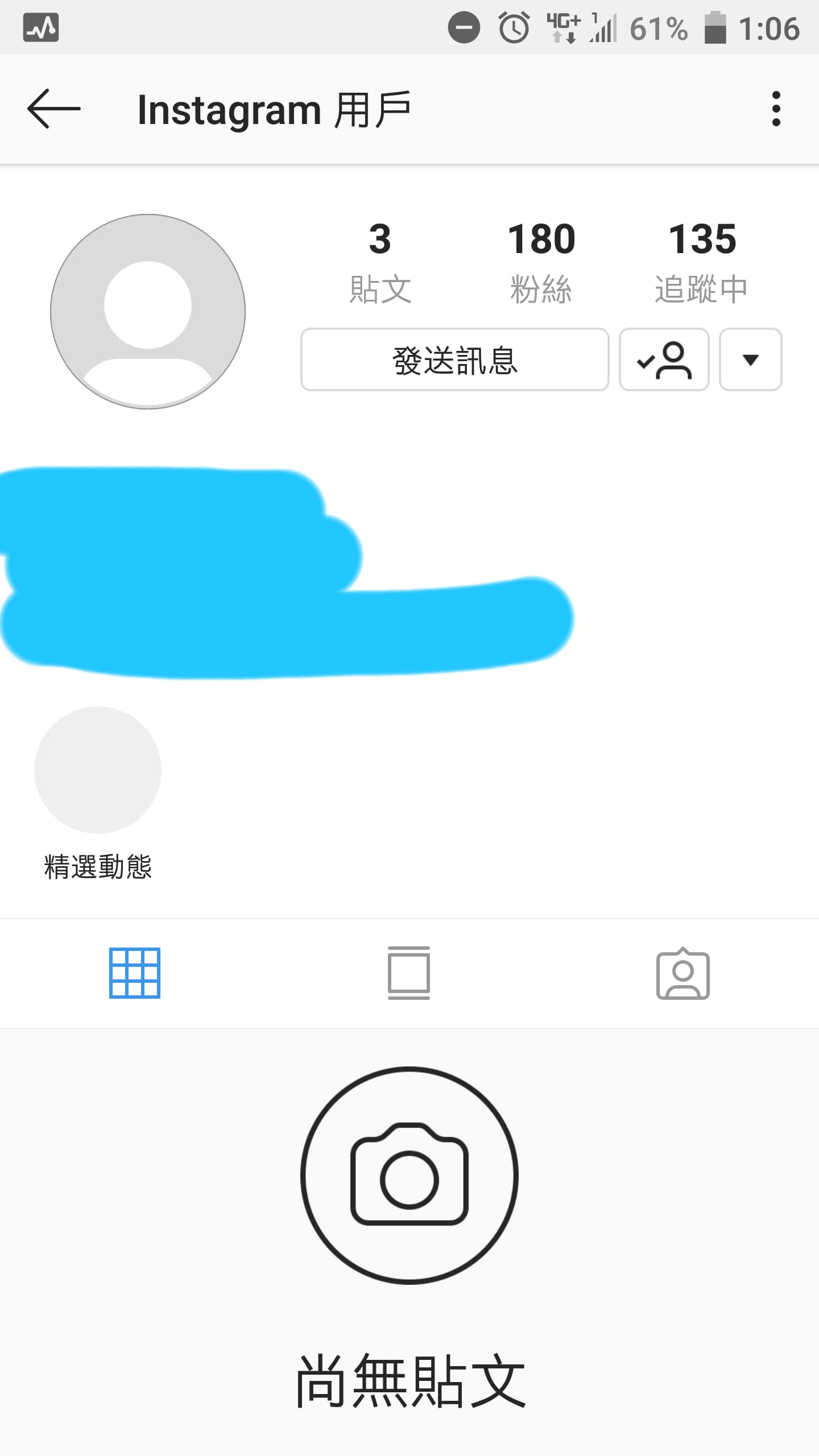Tap the camera icon above 尚無貼文
This screenshot has height=1456, width=819.
click(409, 1174)
